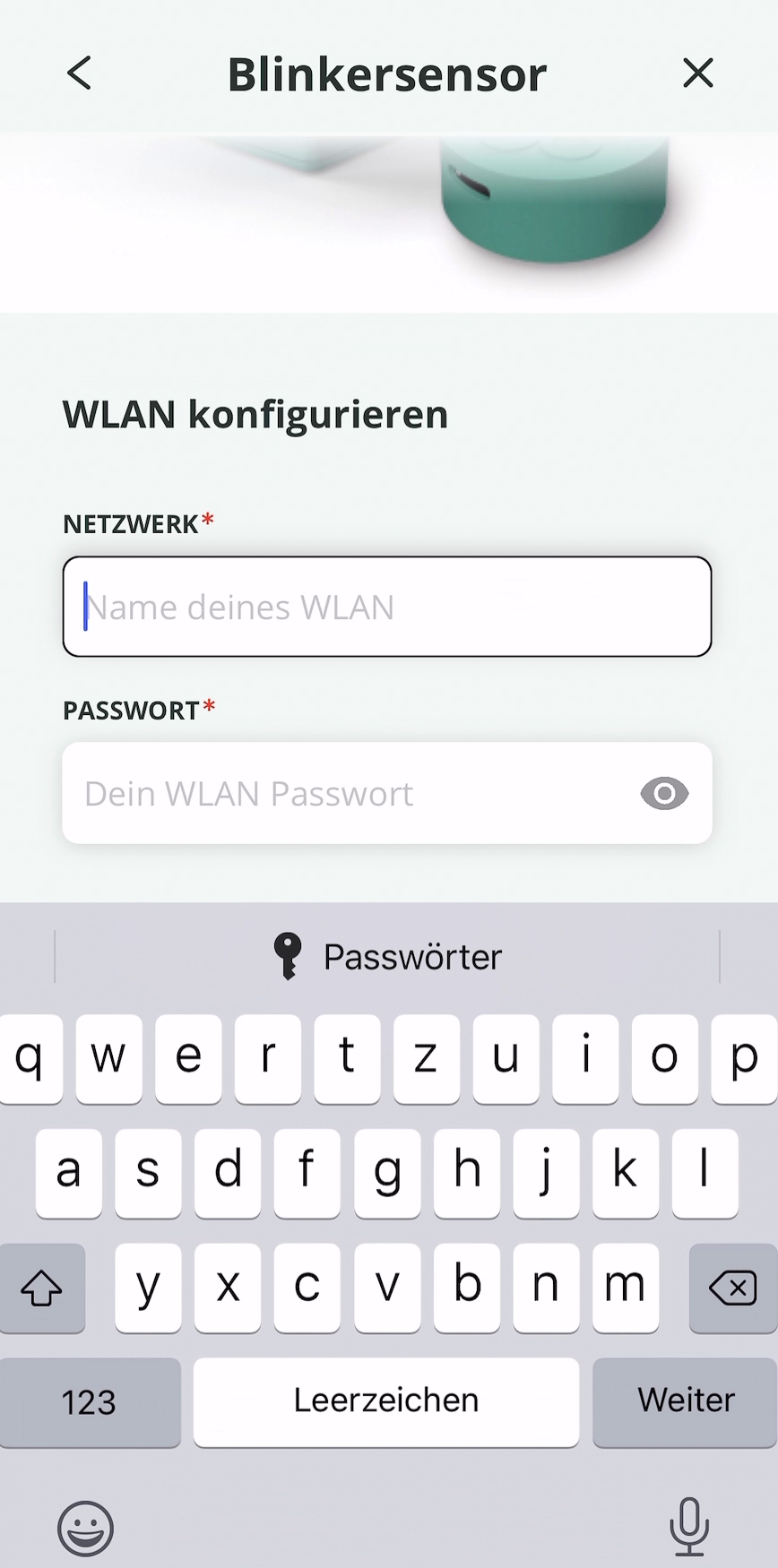
Task: Go back from the Blinkersensor screen
Action: [79, 73]
